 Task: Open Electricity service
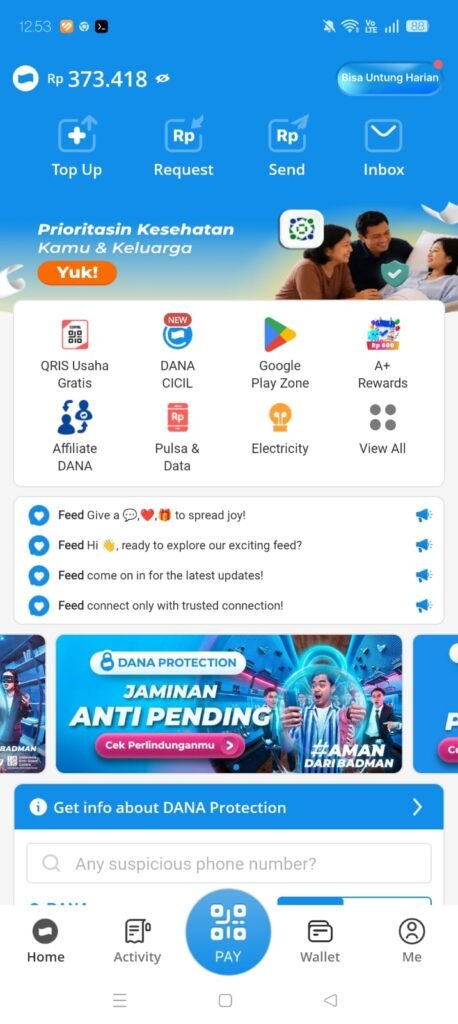280,429
